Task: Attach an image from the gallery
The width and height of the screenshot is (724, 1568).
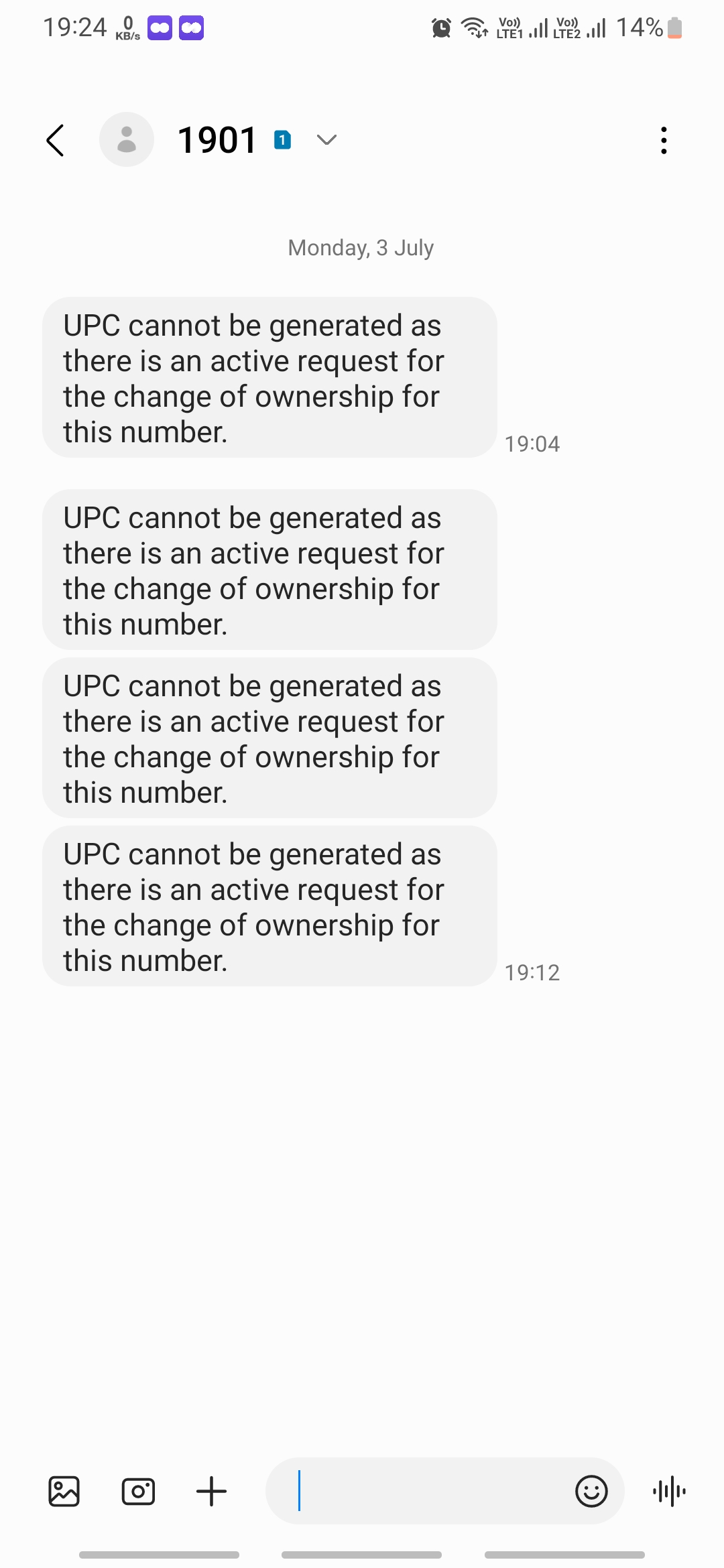Action: pos(64,1492)
